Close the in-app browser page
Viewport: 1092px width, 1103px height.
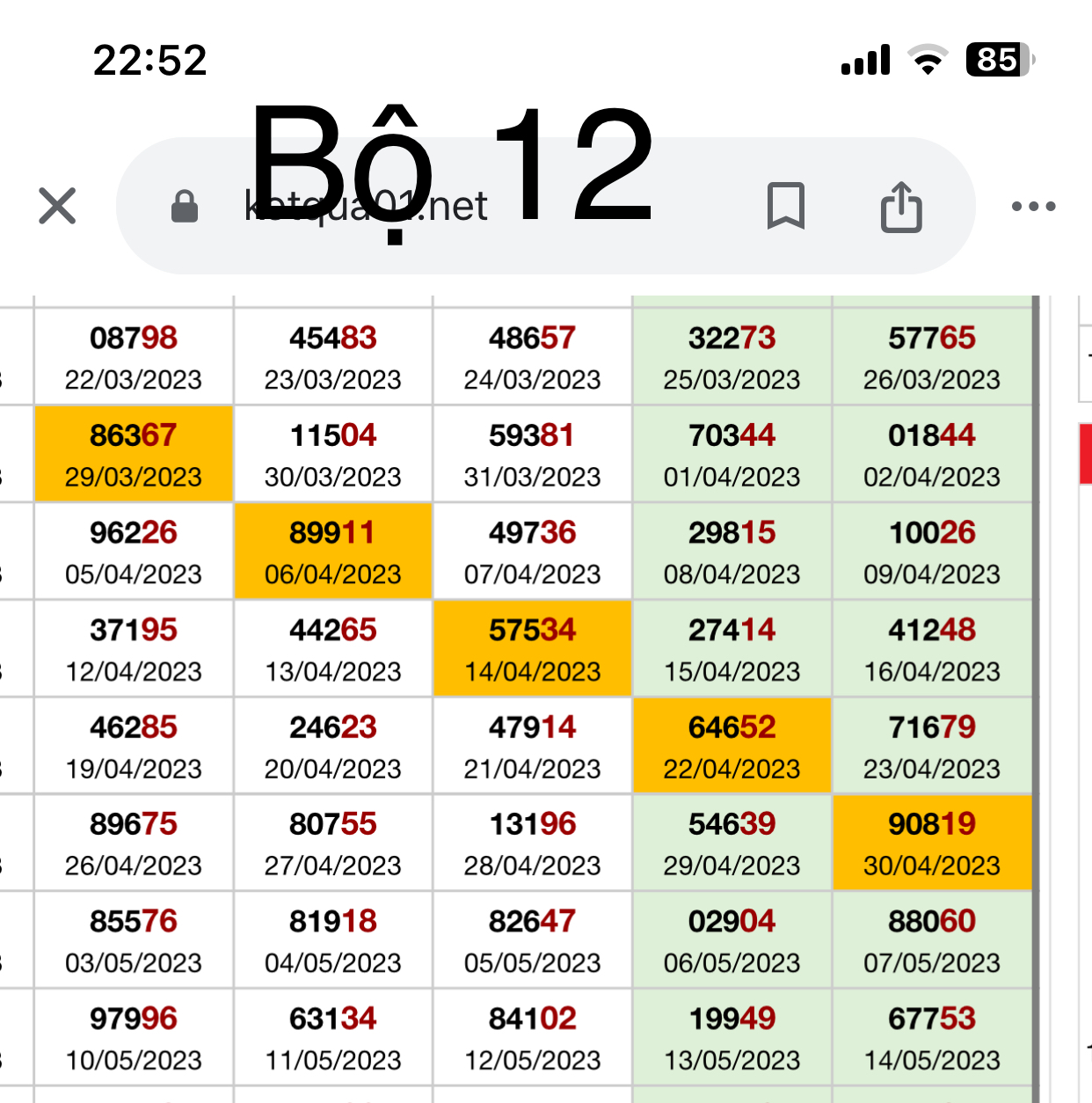click(x=57, y=207)
